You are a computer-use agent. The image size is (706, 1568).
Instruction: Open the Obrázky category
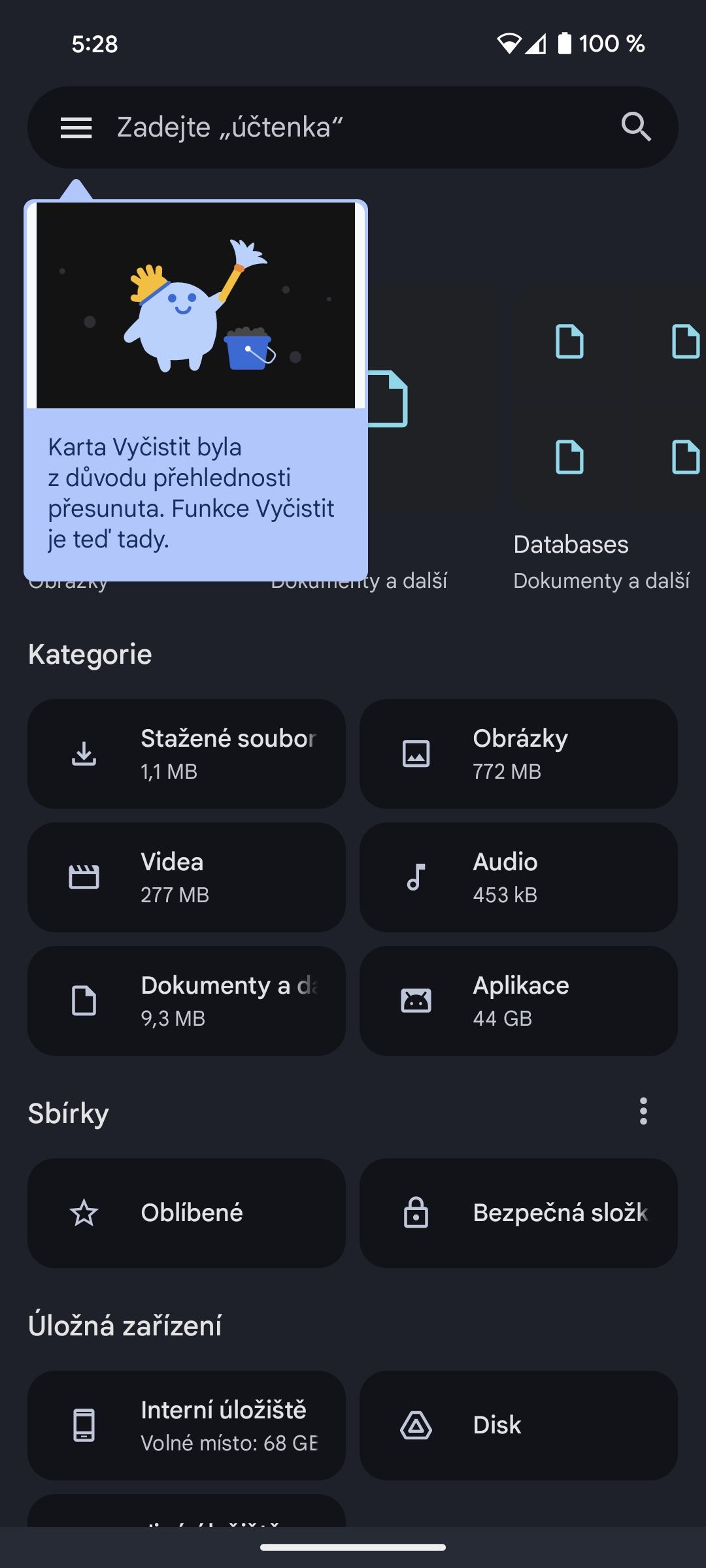click(x=518, y=754)
